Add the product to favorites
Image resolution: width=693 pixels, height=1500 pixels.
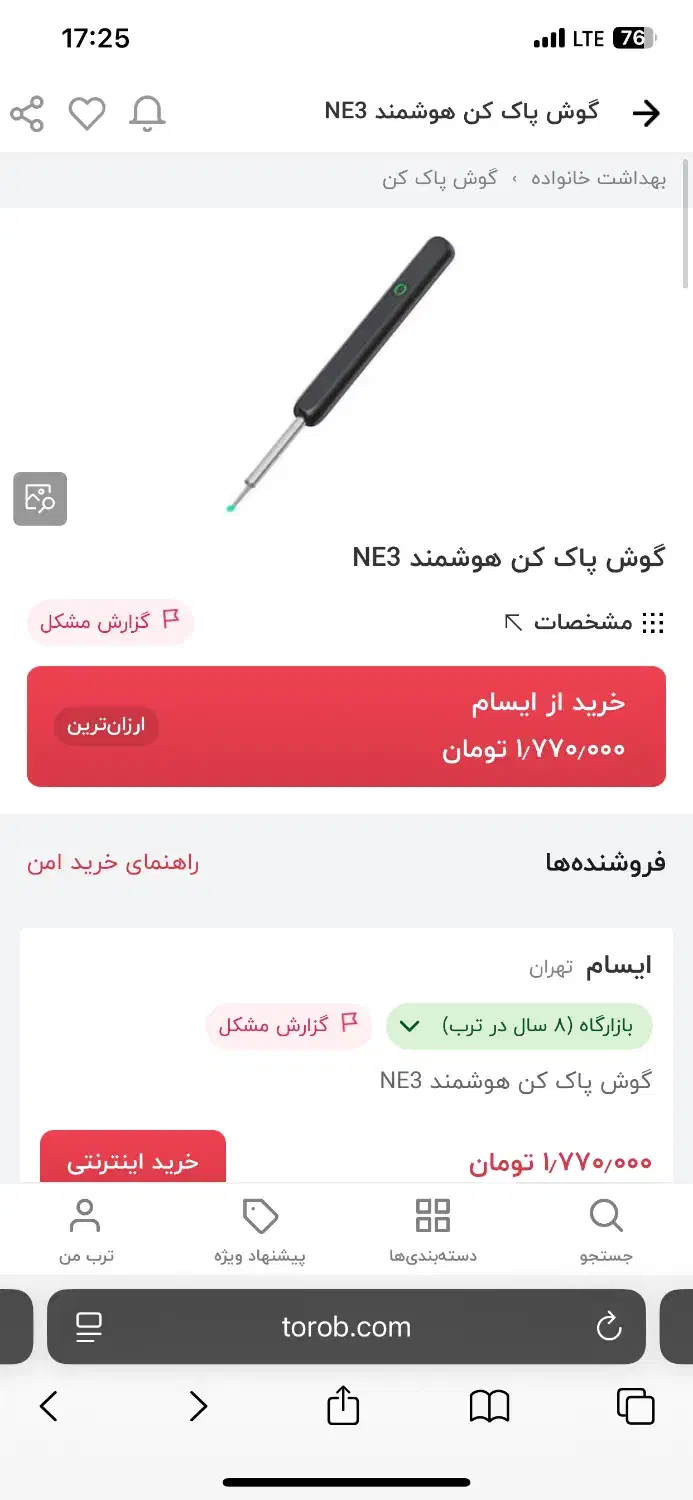click(x=87, y=114)
